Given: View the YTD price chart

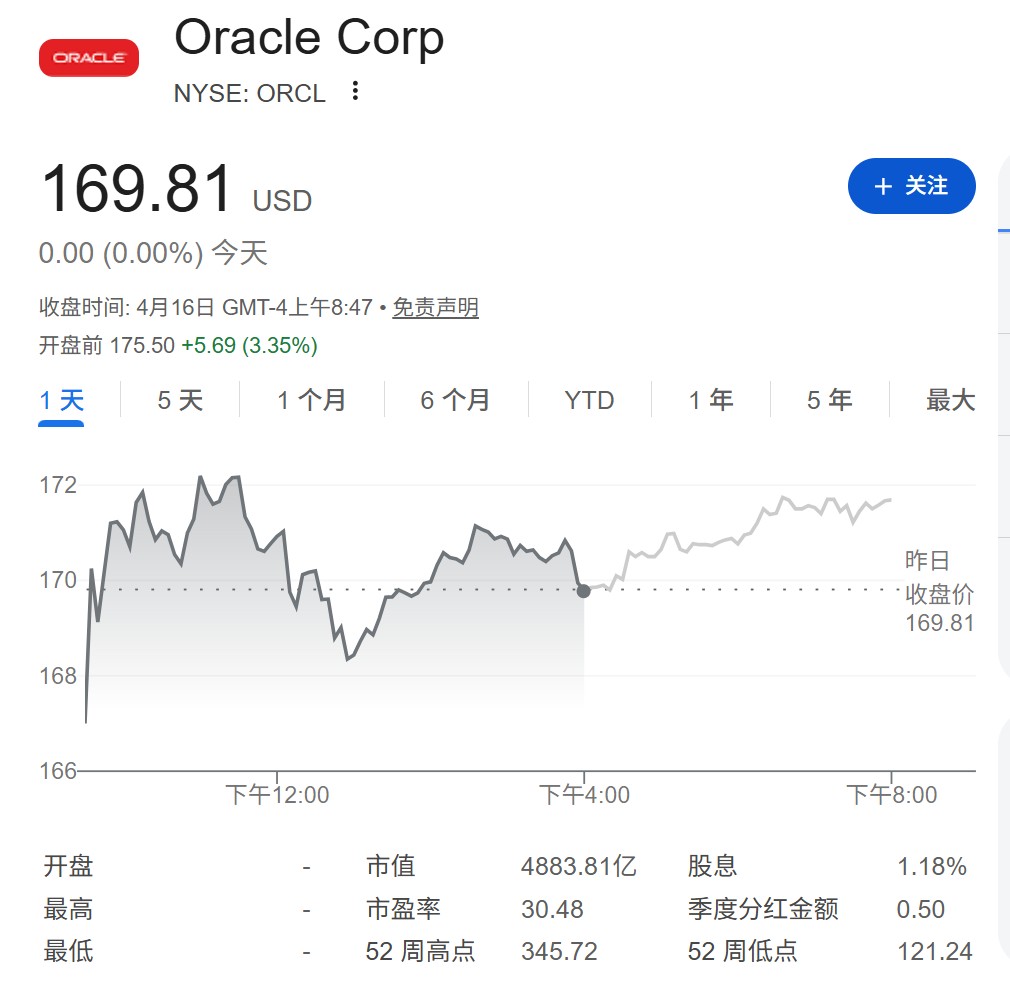Looking at the screenshot, I should pos(589,401).
